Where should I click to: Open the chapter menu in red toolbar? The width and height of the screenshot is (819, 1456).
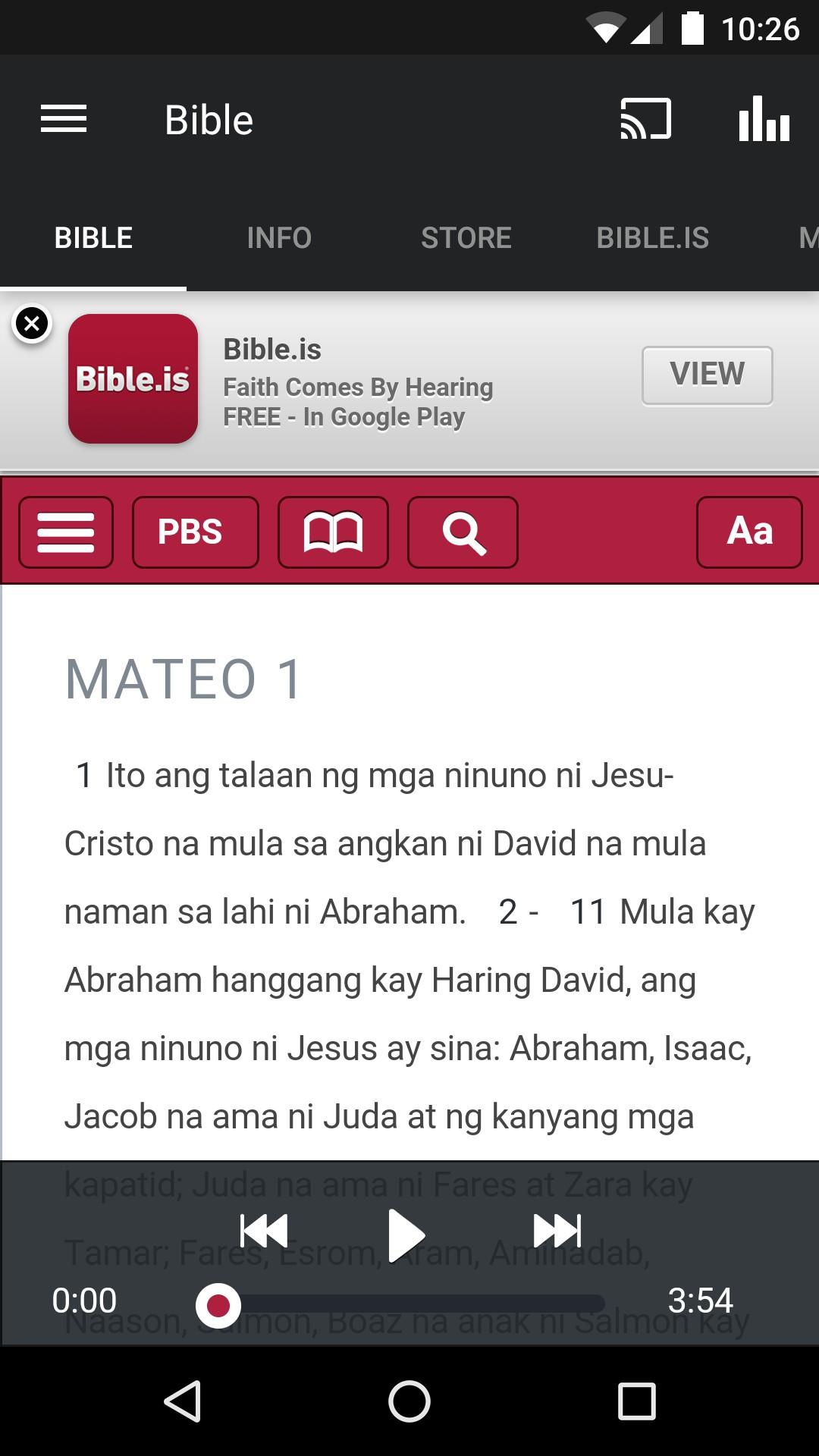point(65,533)
